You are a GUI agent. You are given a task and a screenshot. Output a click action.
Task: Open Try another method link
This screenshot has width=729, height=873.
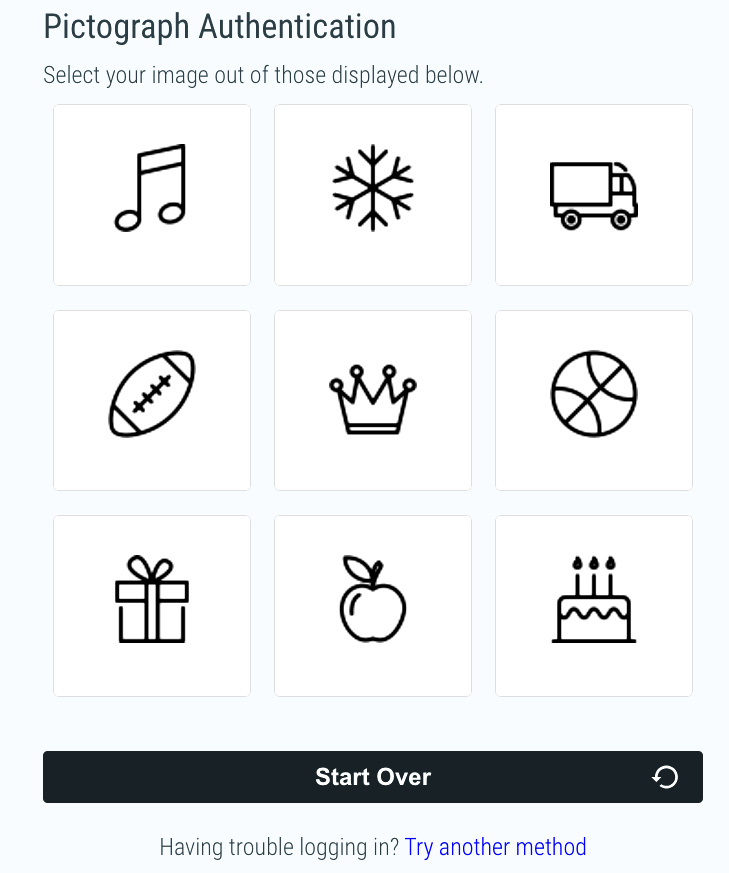click(495, 847)
